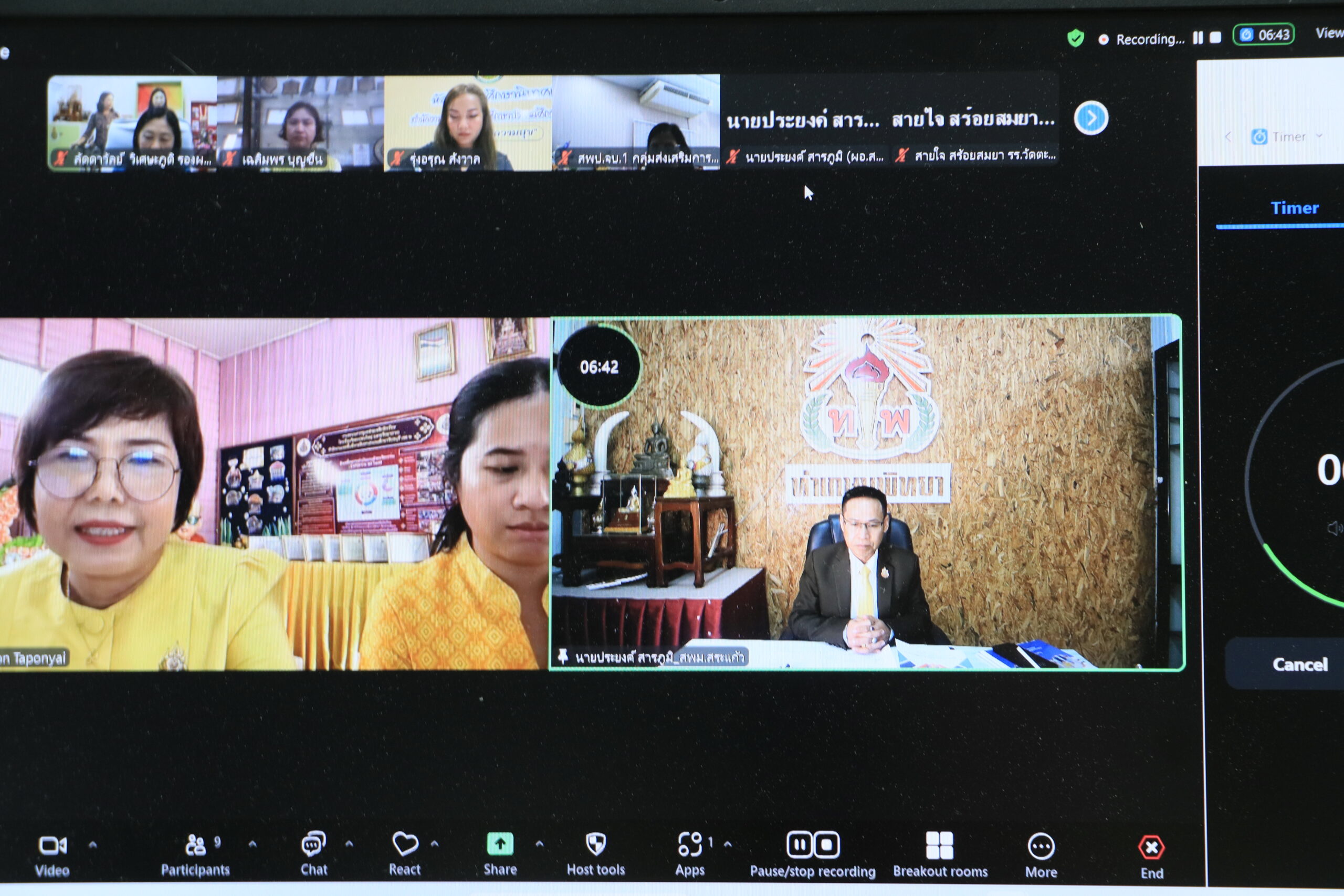This screenshot has height=896, width=1344.
Task: End the meeting
Action: coord(1151,856)
